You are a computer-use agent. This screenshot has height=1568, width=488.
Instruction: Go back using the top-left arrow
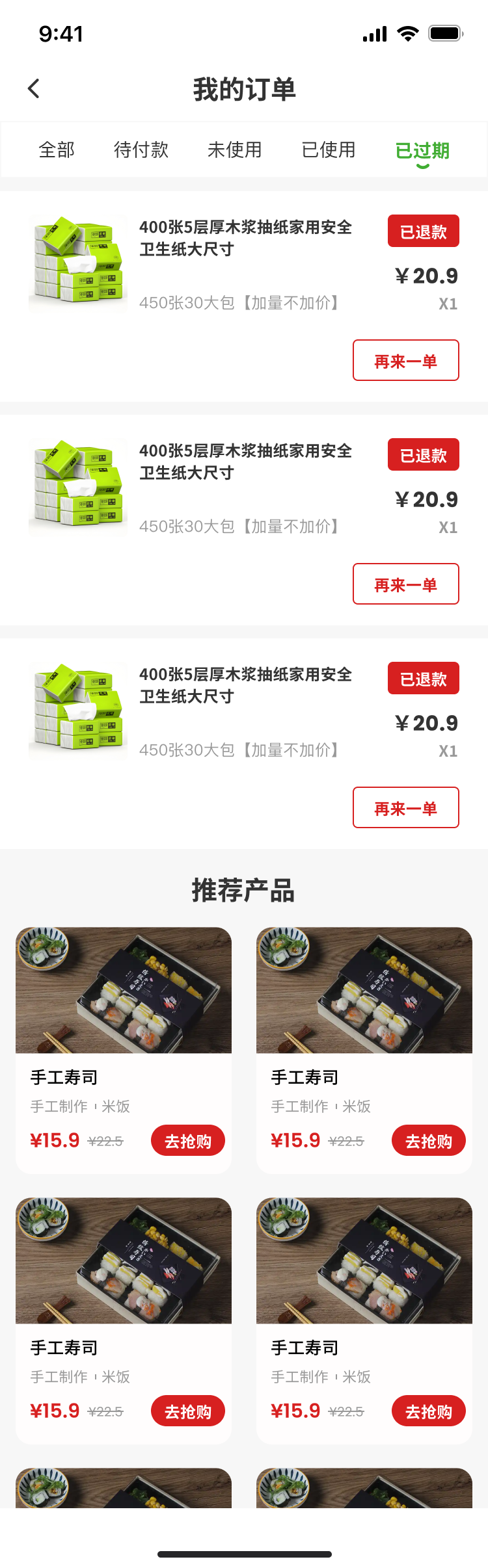tap(34, 88)
